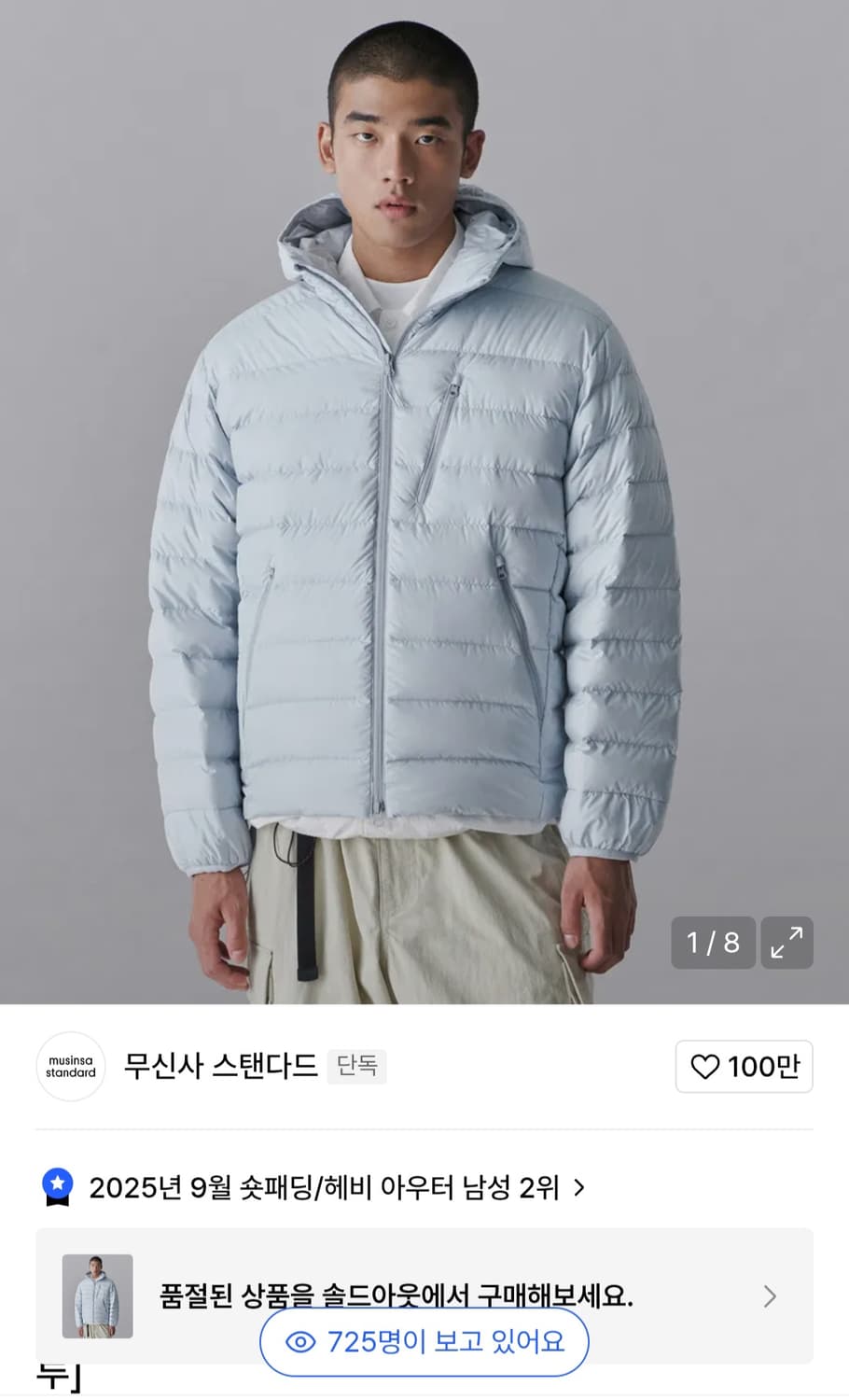Tap the 1/8 image page indicator
This screenshot has width=849, height=1400.
pyautogui.click(x=713, y=943)
